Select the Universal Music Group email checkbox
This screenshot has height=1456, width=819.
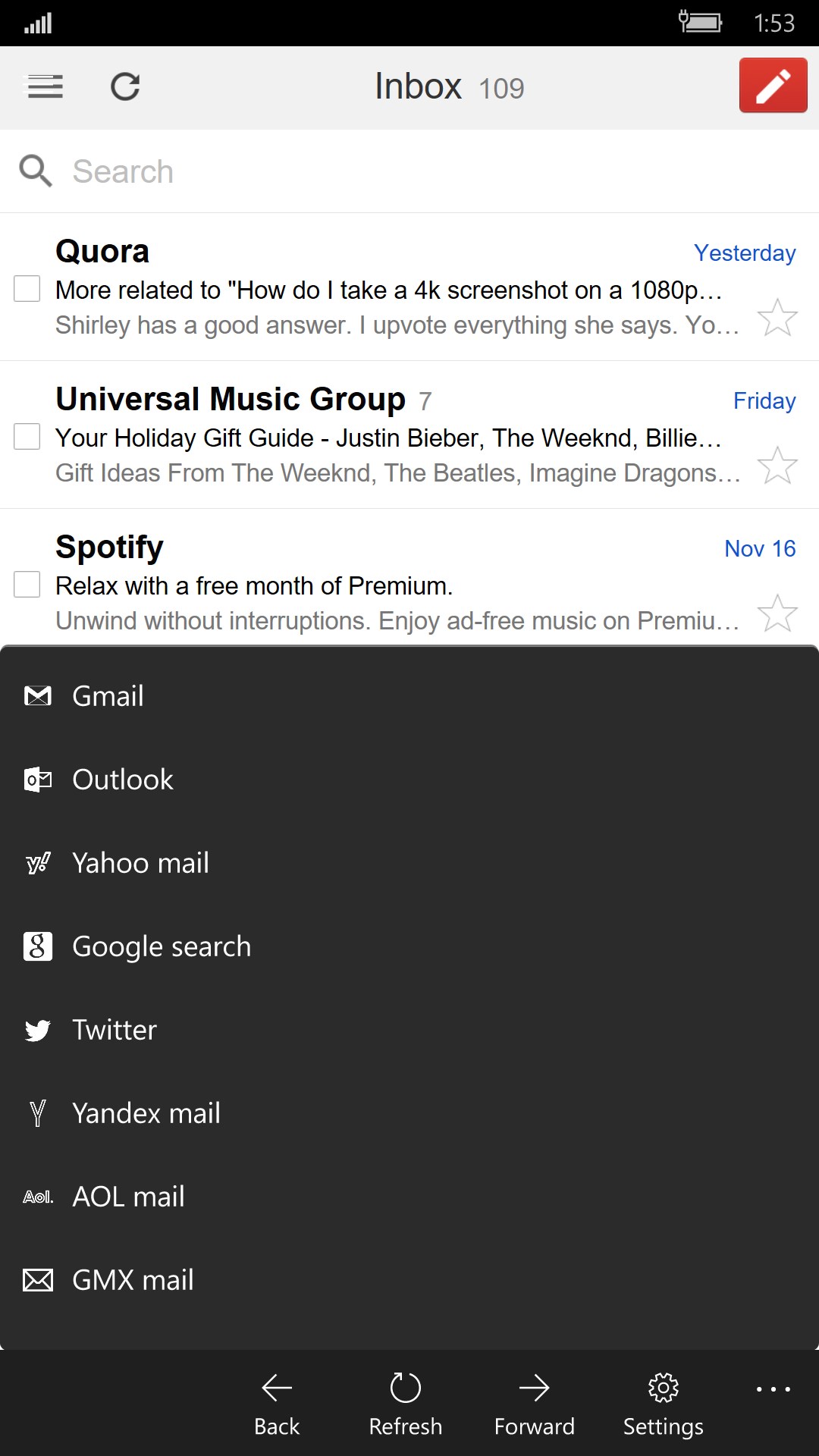(x=27, y=437)
